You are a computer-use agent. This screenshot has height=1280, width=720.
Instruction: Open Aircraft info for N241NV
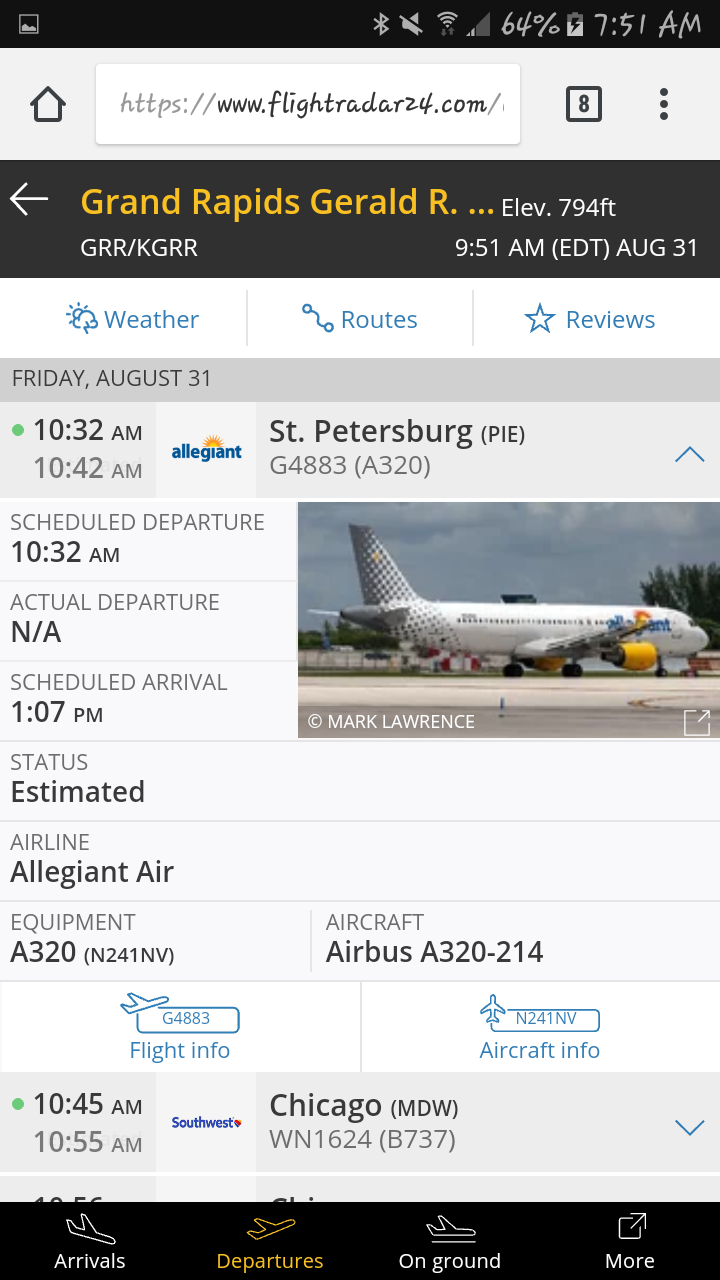coord(540,1028)
